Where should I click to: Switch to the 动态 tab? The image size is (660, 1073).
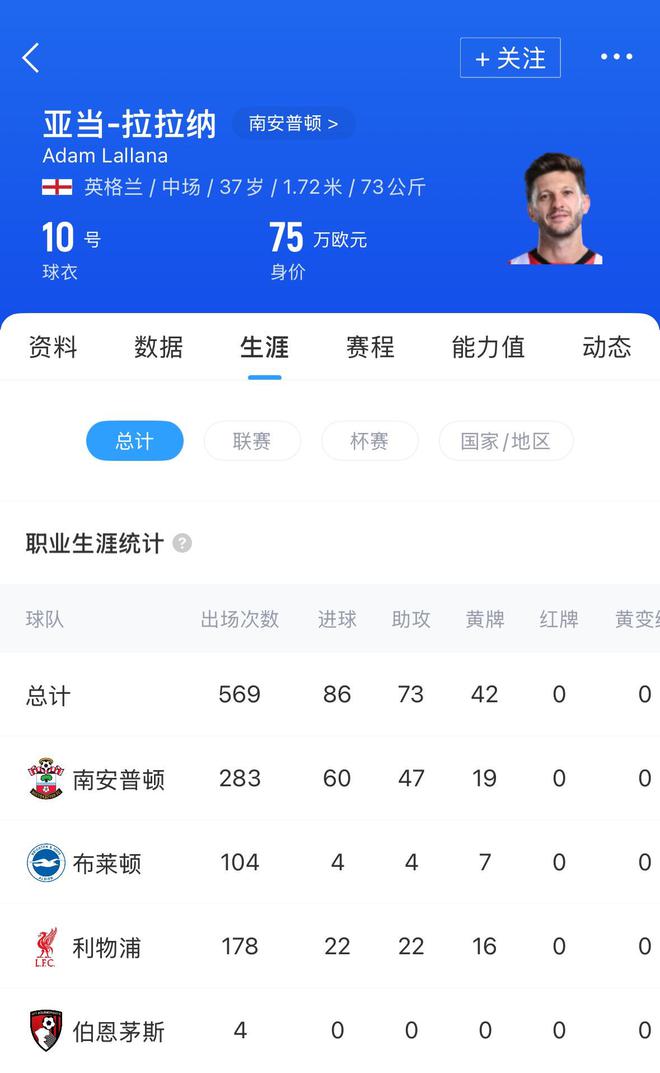pyautogui.click(x=606, y=347)
